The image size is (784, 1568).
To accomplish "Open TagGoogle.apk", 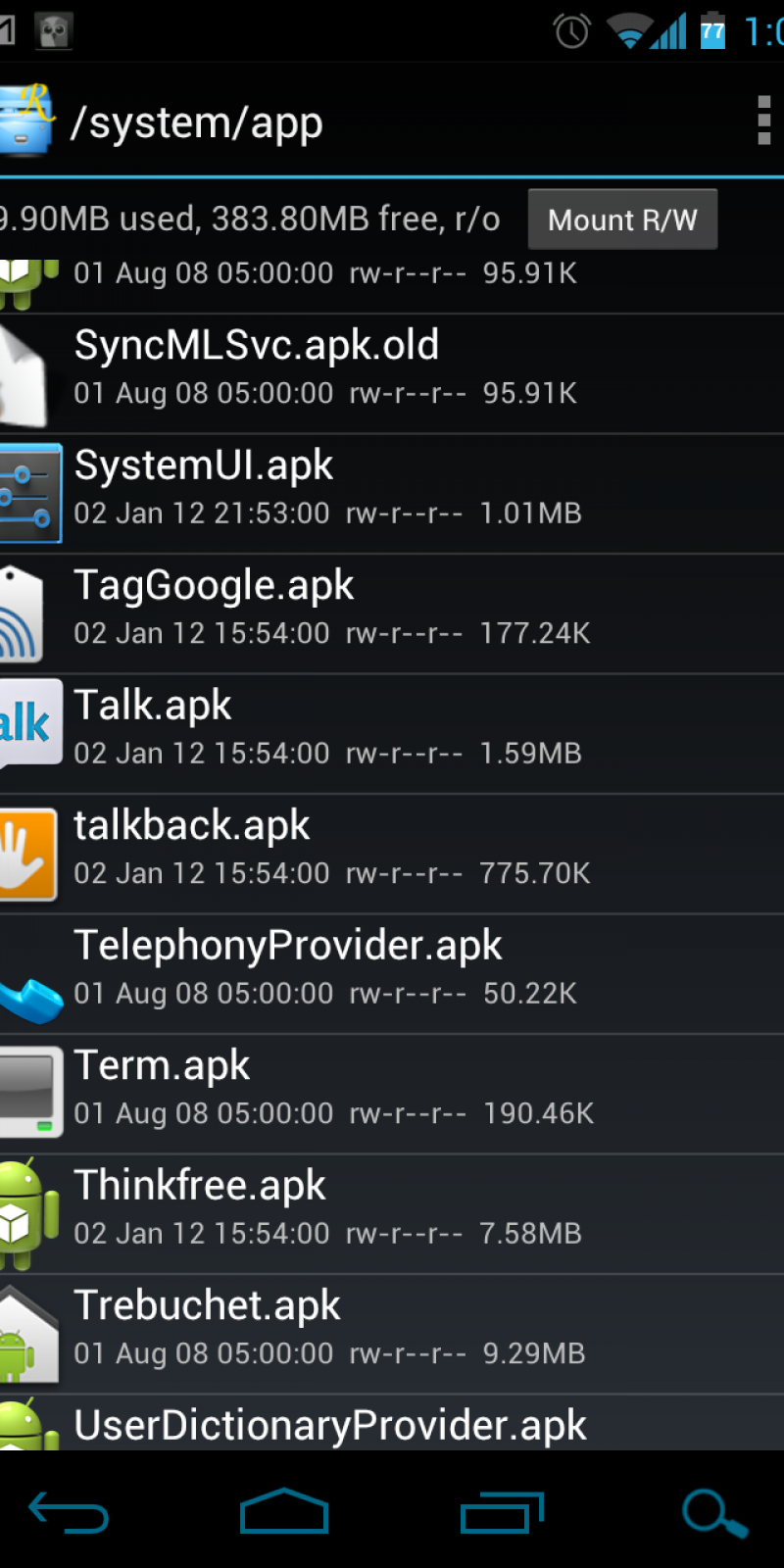I will coord(392,614).
